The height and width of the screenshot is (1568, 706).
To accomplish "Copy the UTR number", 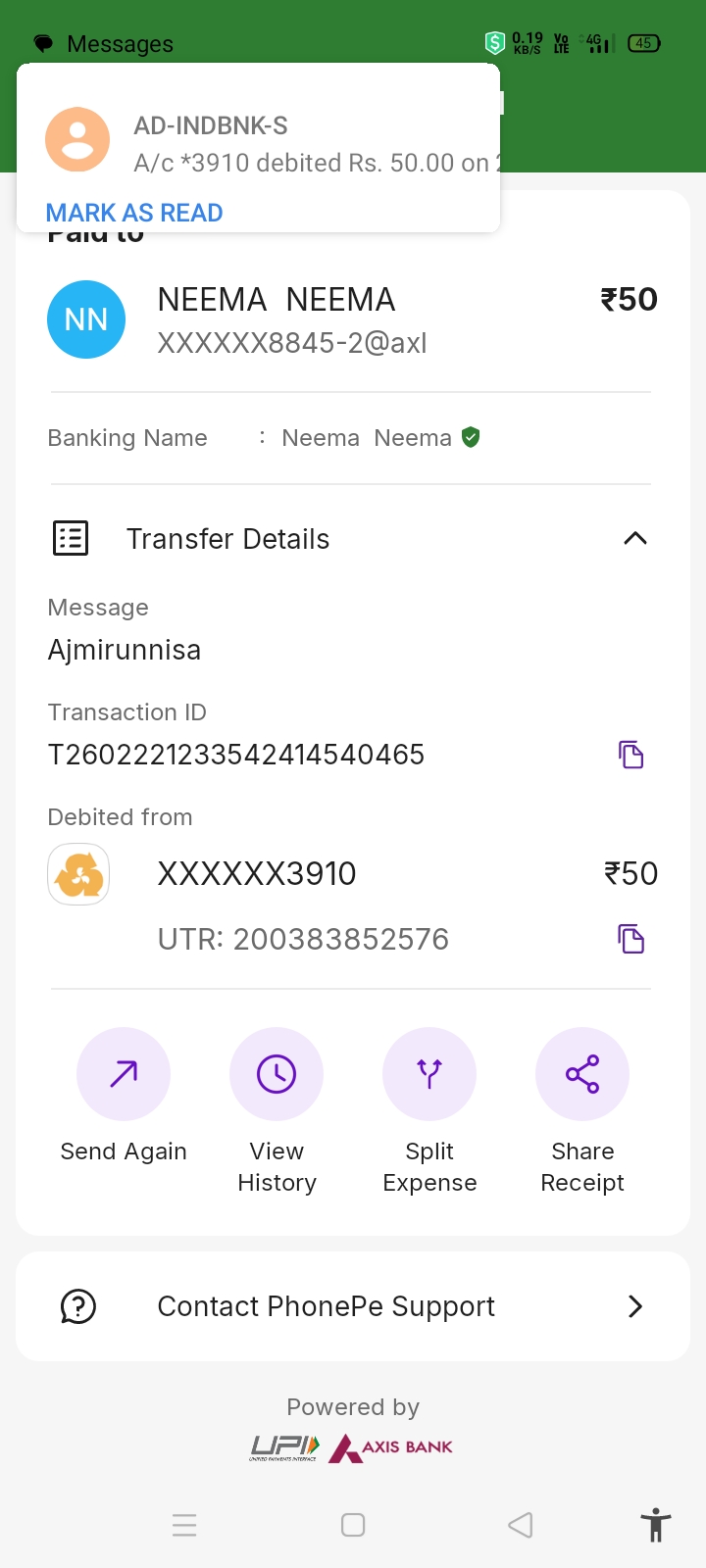I will point(631,939).
